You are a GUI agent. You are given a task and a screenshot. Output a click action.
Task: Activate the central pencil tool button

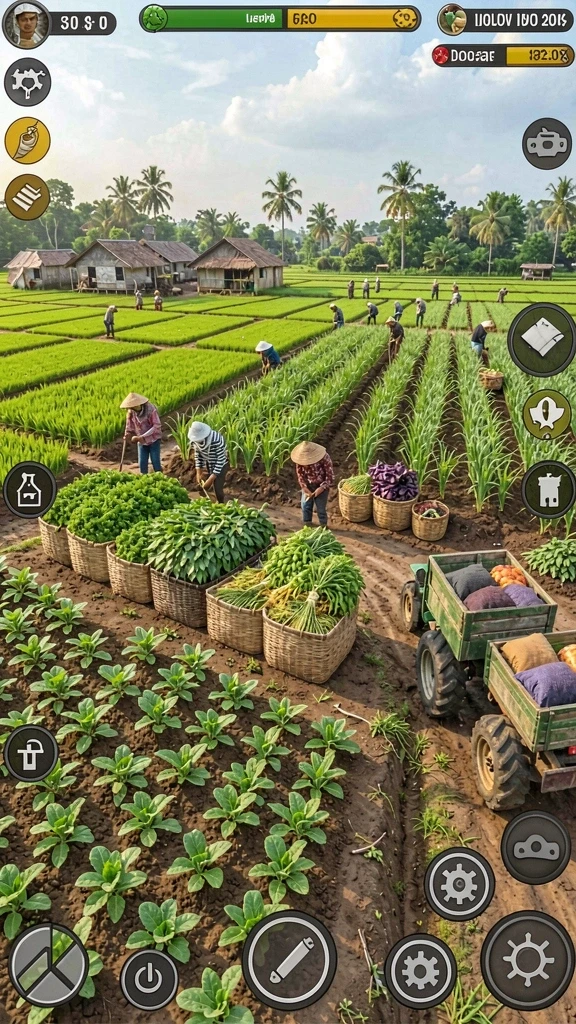point(289,960)
